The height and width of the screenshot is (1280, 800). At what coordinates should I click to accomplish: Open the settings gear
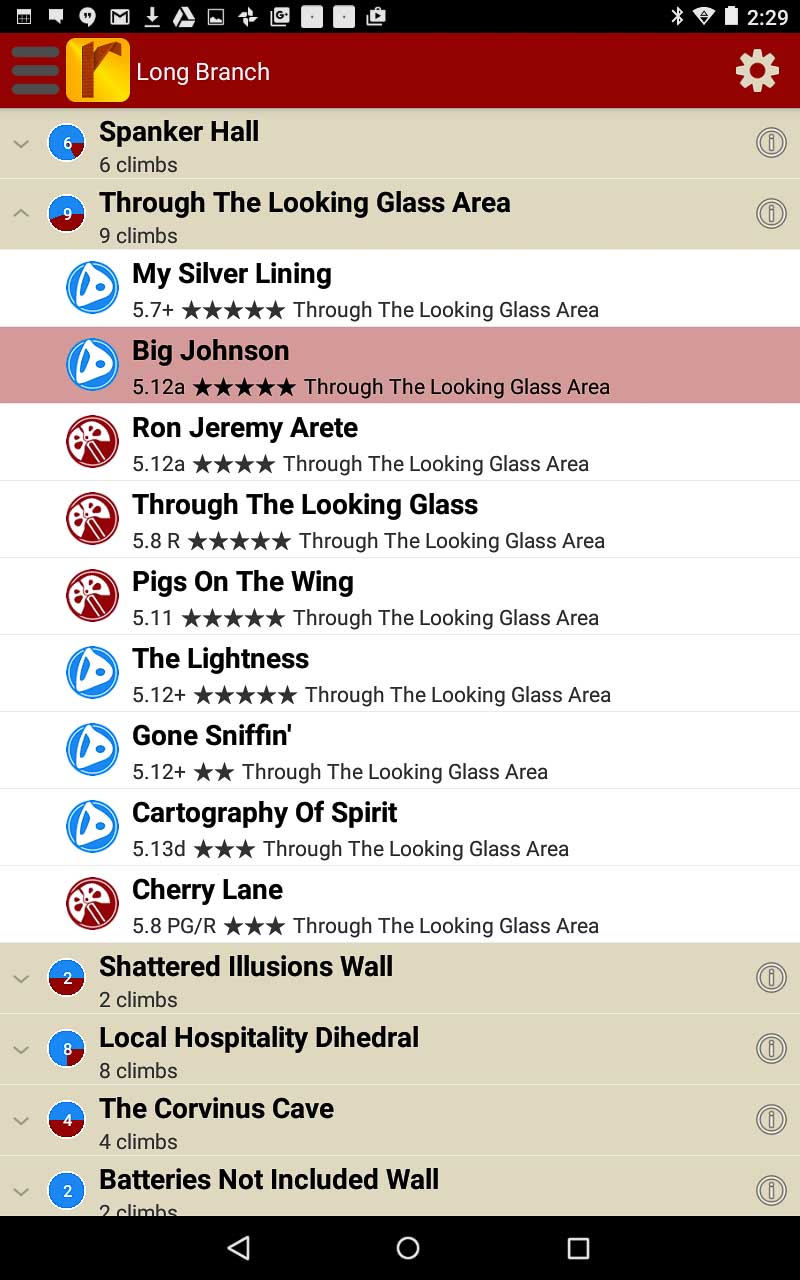coord(757,71)
